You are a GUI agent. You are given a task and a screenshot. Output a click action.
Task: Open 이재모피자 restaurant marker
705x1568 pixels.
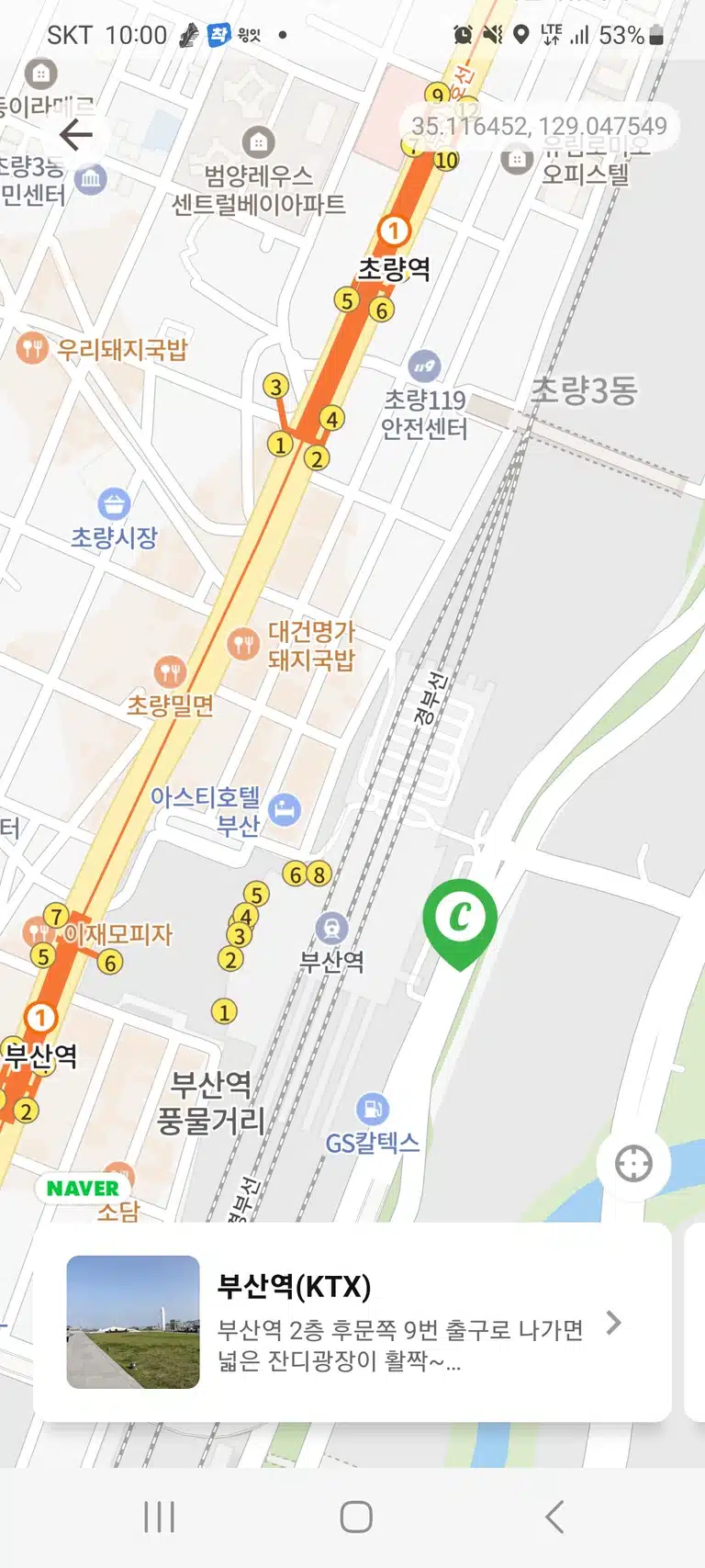[x=35, y=933]
